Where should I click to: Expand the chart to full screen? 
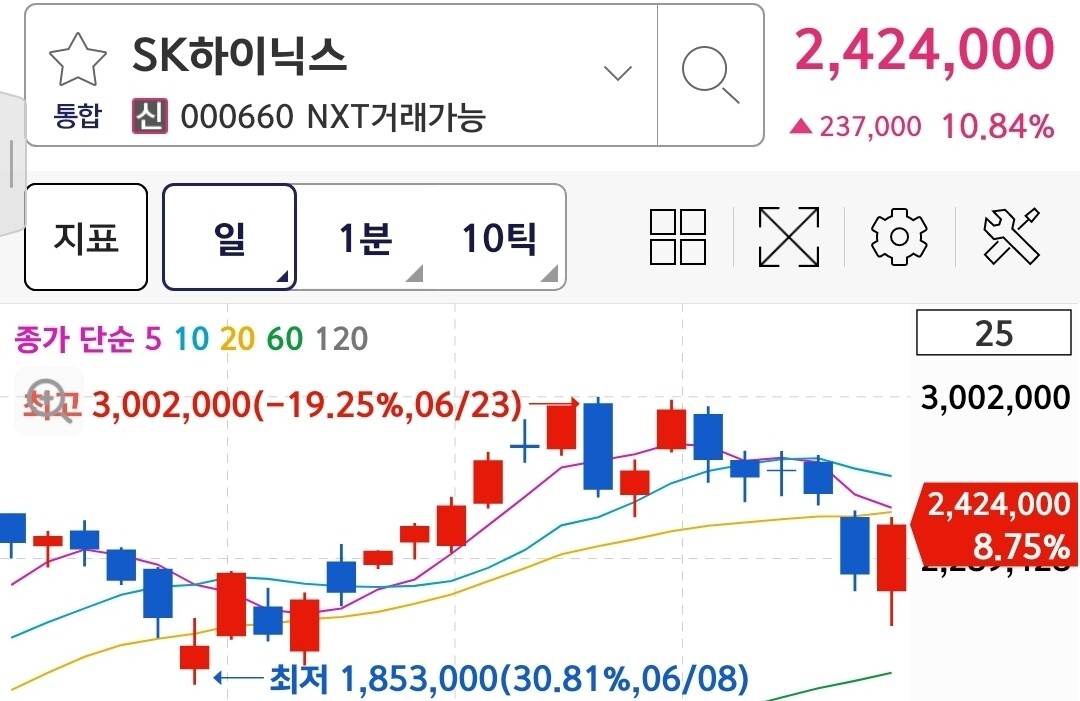tap(789, 237)
